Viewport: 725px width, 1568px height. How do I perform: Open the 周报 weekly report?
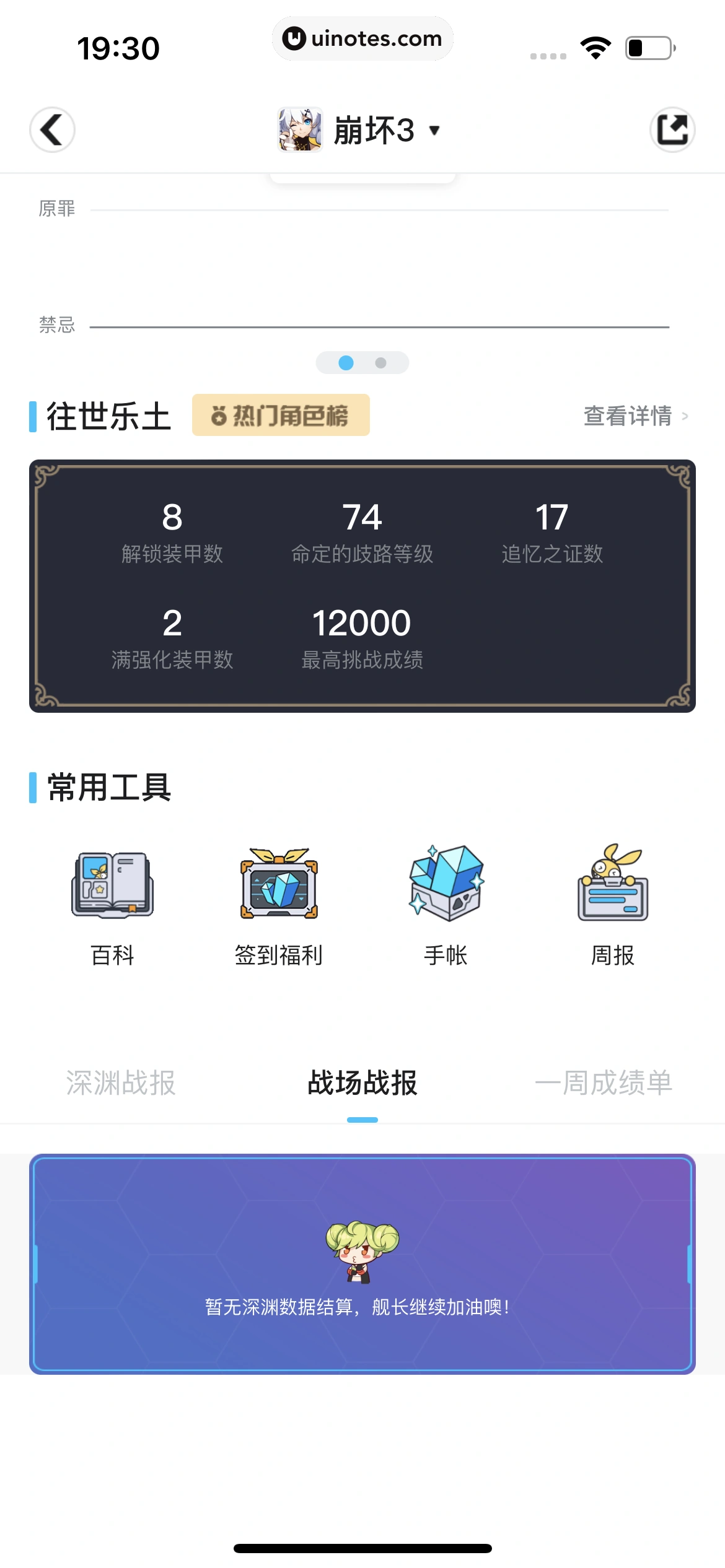[x=612, y=905]
